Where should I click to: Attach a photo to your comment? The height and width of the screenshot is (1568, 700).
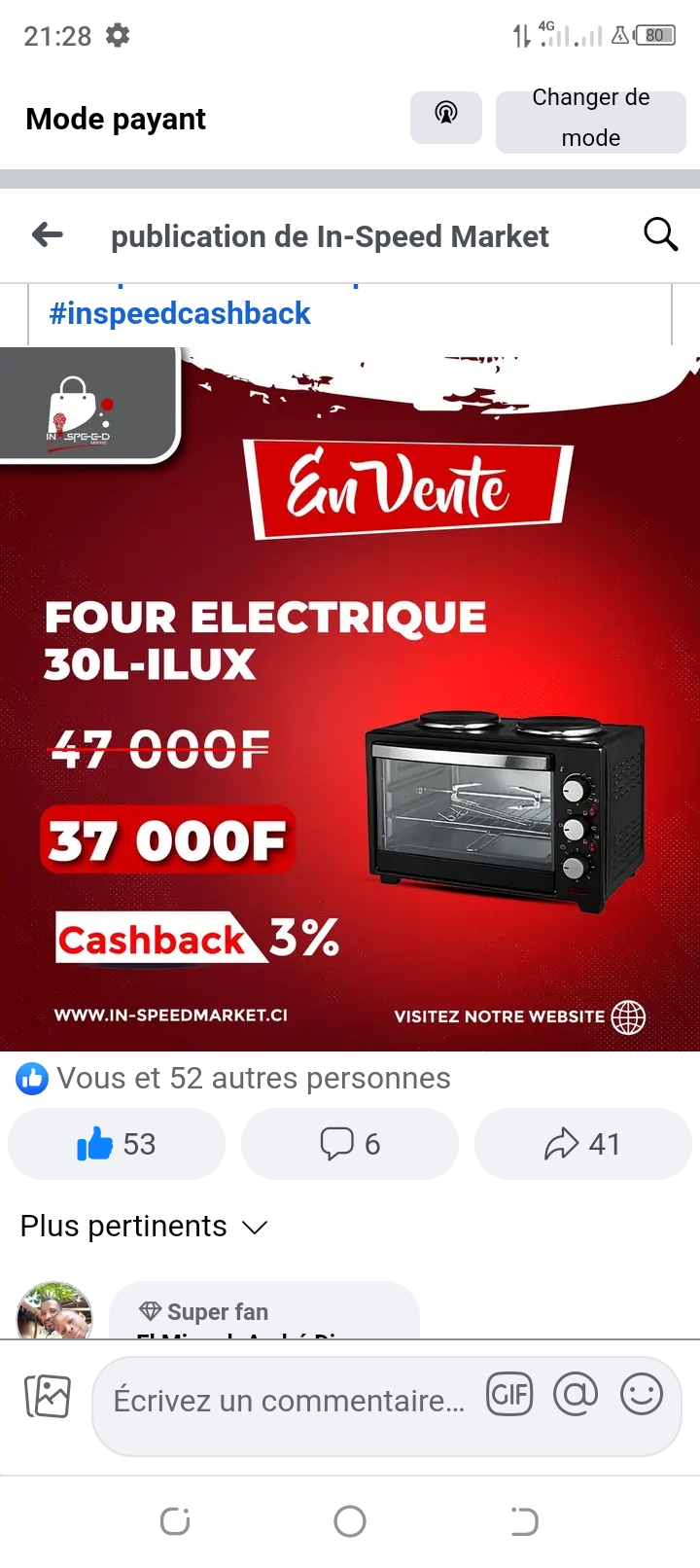tap(48, 1397)
